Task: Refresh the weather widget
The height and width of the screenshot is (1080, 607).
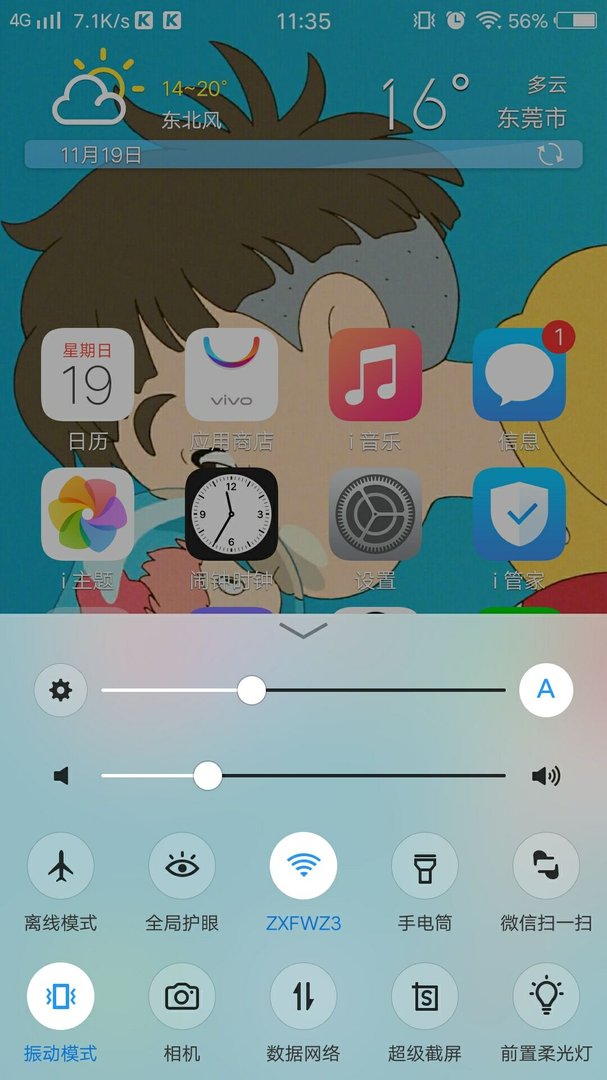Action: [x=549, y=155]
